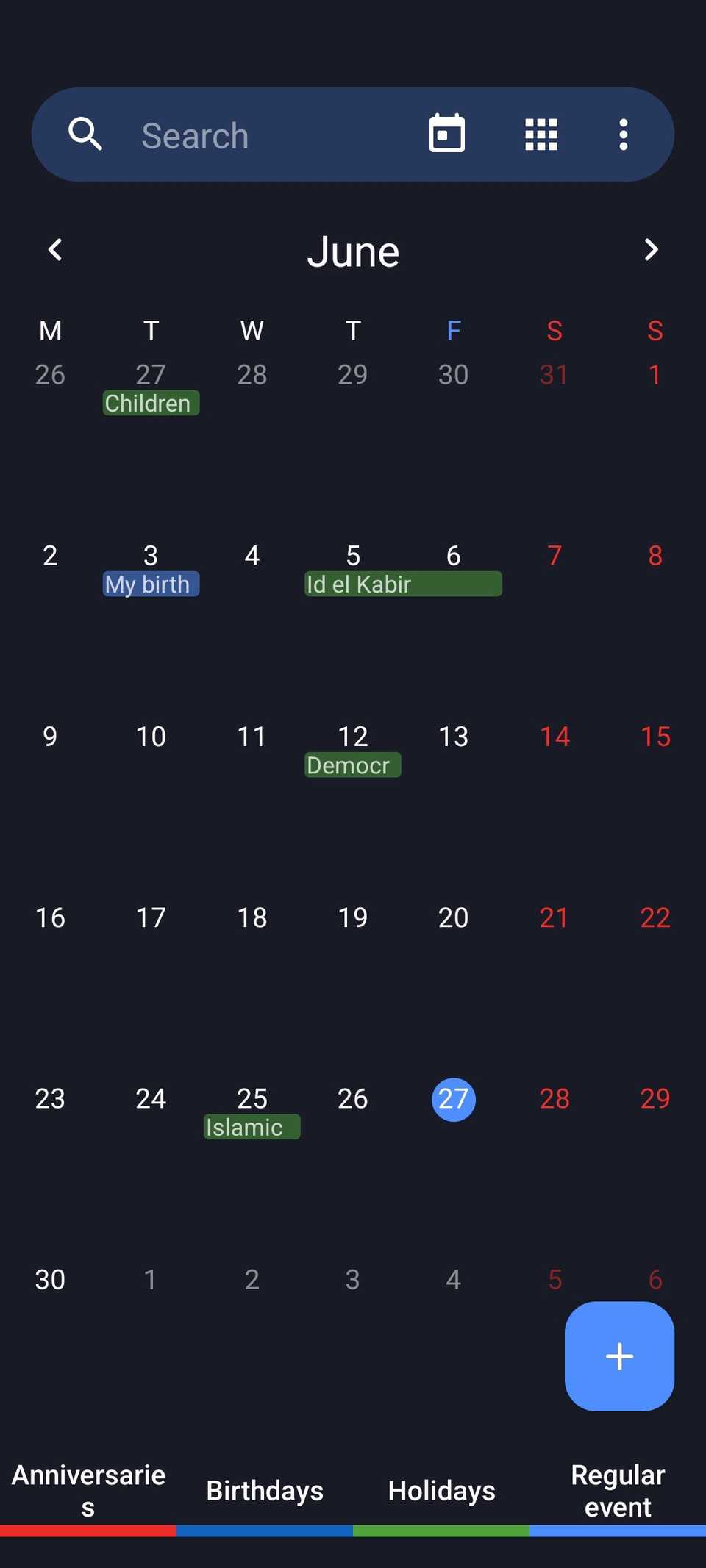Select today's date, June 27
706x1568 pixels.
(453, 1099)
